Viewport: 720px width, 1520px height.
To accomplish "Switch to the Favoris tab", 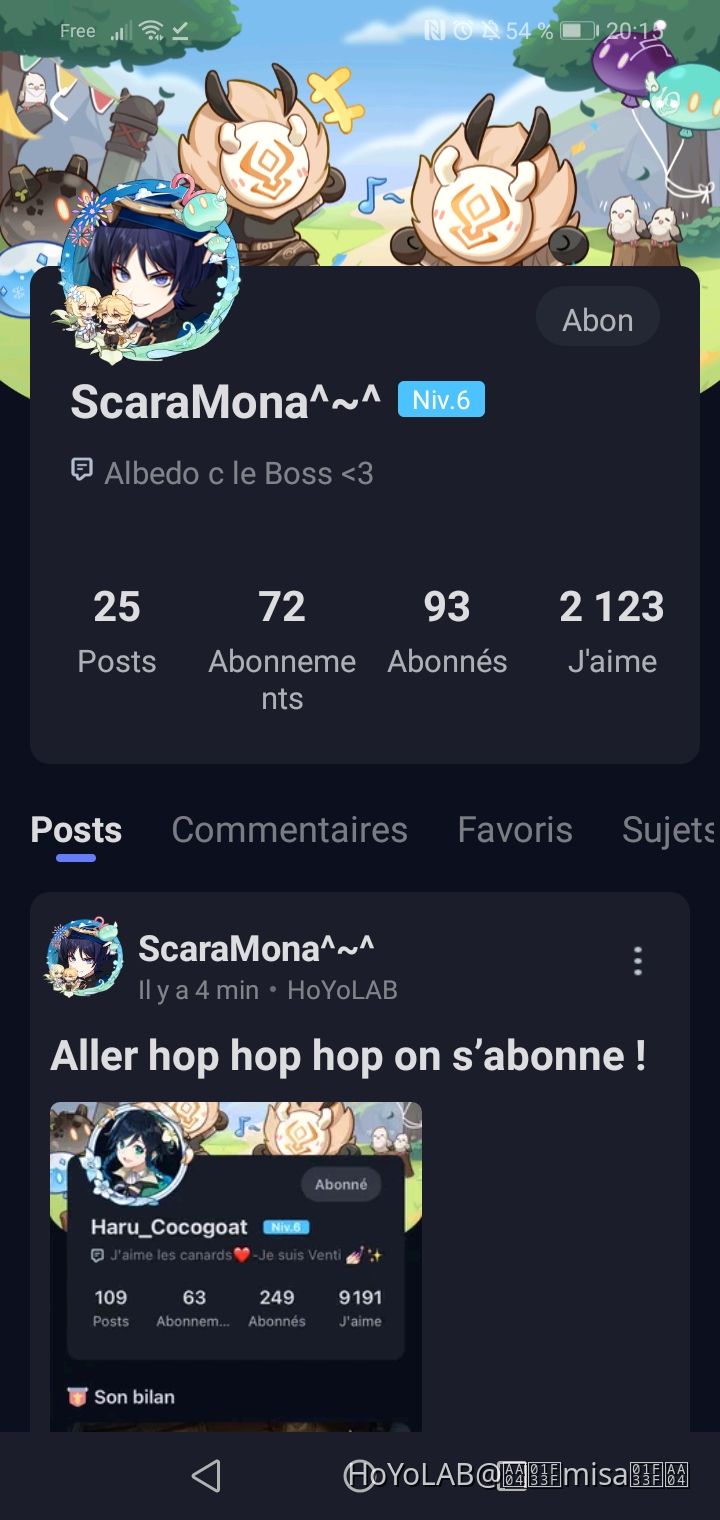I will click(515, 829).
